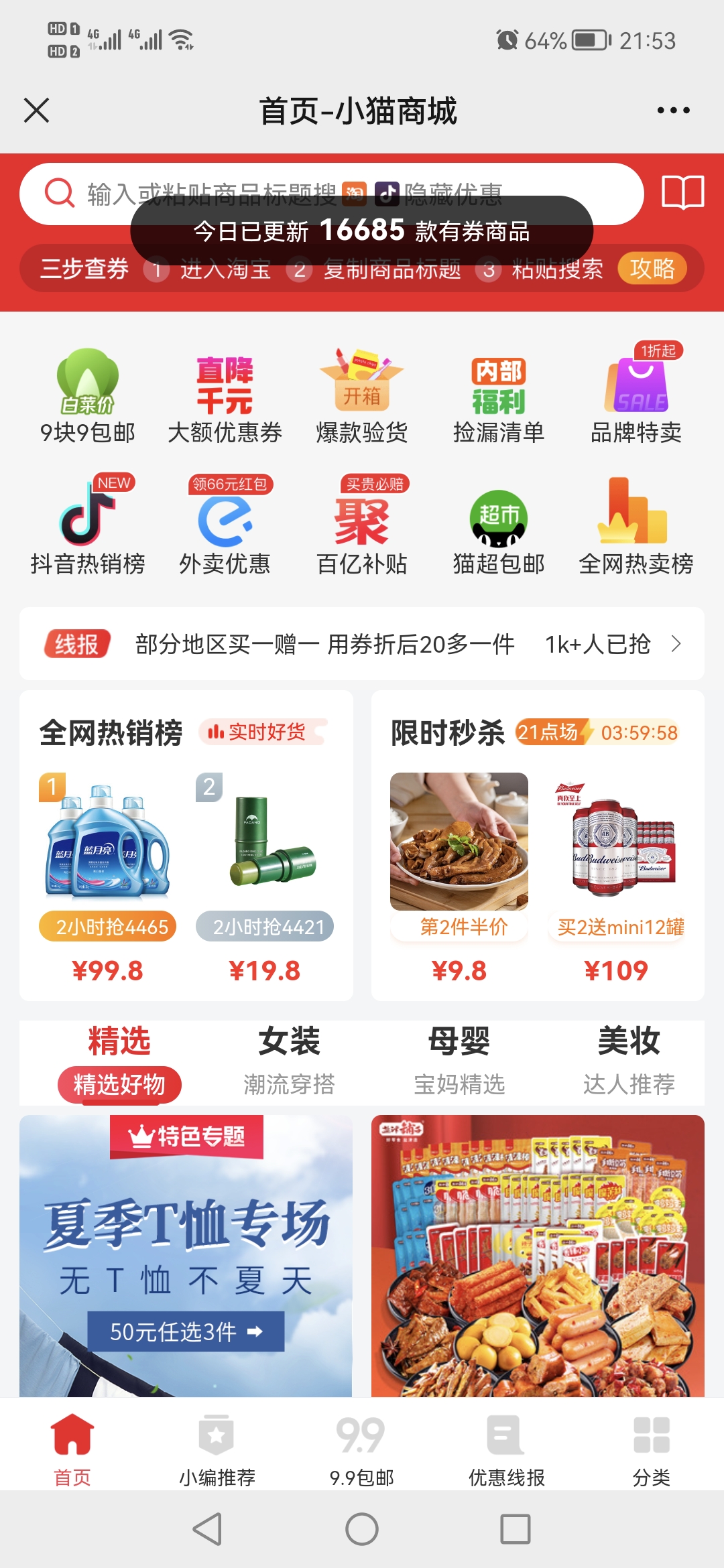The image size is (724, 1568).
Task: Open the 攻略 guide button
Action: (x=652, y=268)
